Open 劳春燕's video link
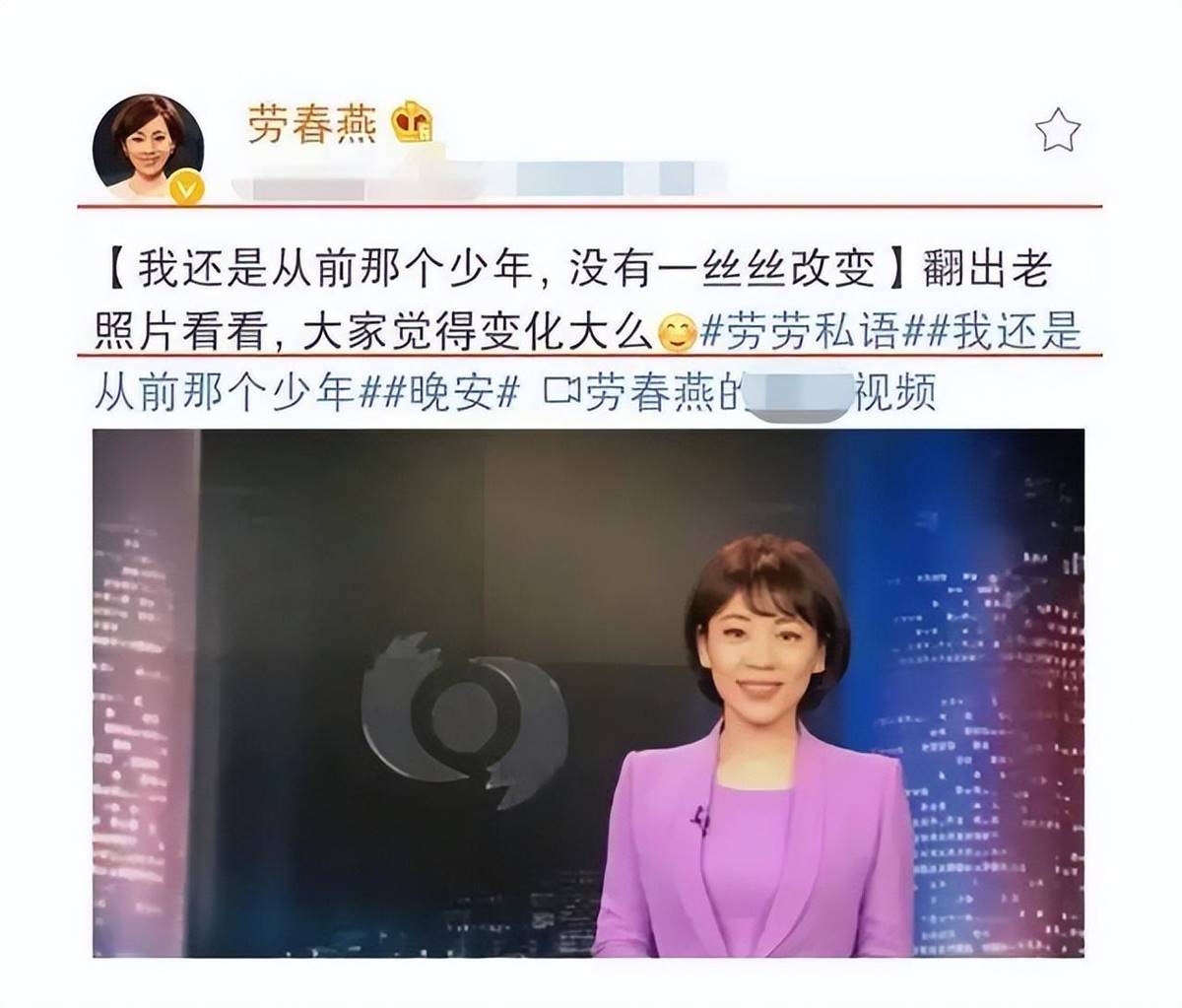 (x=739, y=393)
